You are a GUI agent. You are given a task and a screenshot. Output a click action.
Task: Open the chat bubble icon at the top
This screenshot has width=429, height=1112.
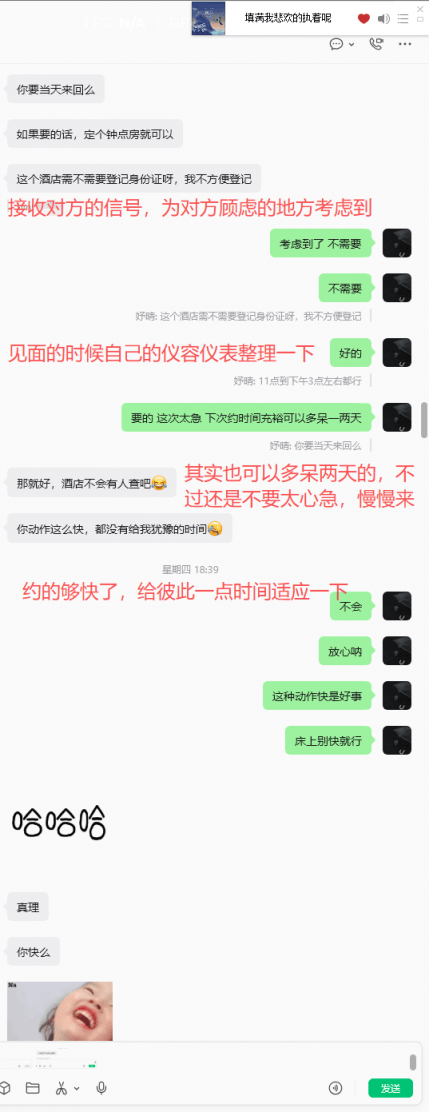tap(338, 44)
